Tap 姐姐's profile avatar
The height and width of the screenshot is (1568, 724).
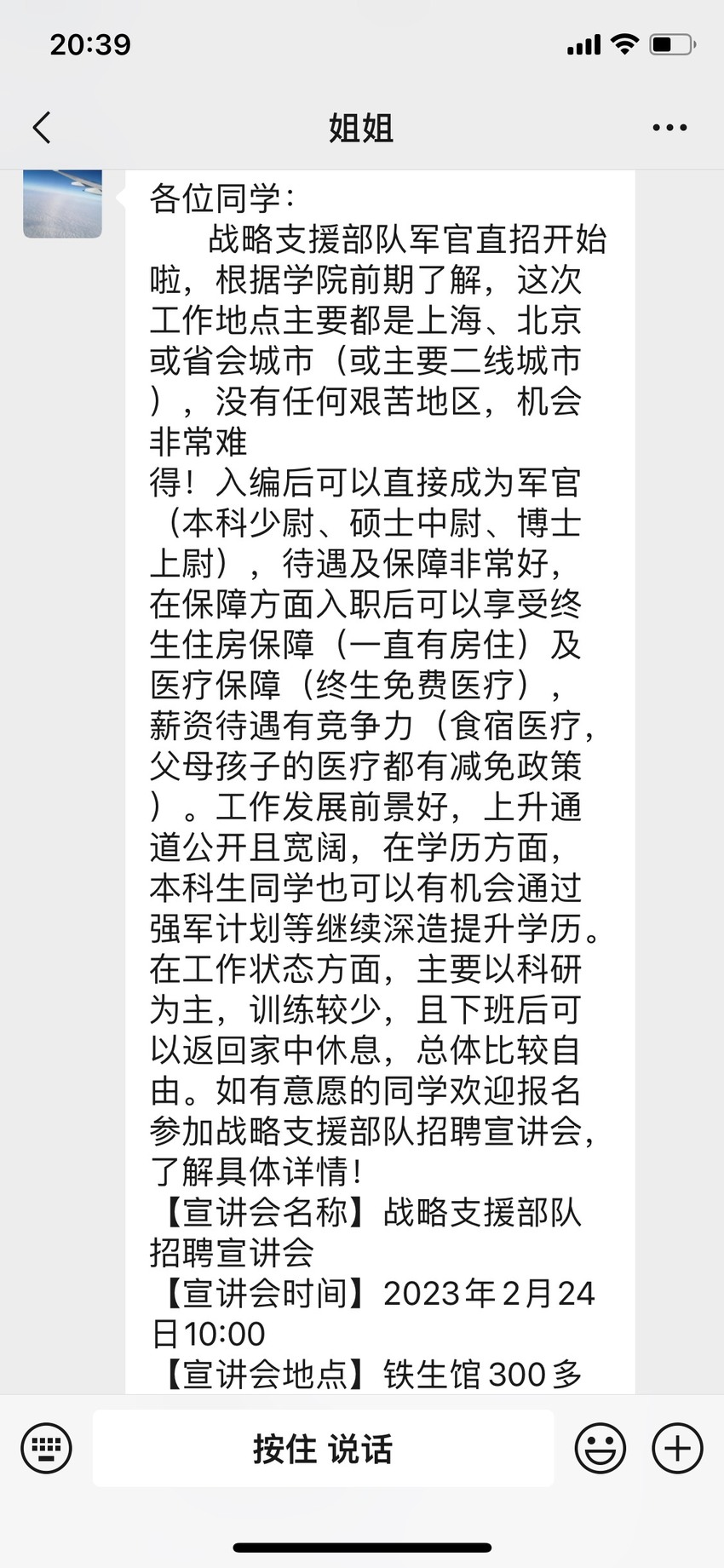pos(62,204)
